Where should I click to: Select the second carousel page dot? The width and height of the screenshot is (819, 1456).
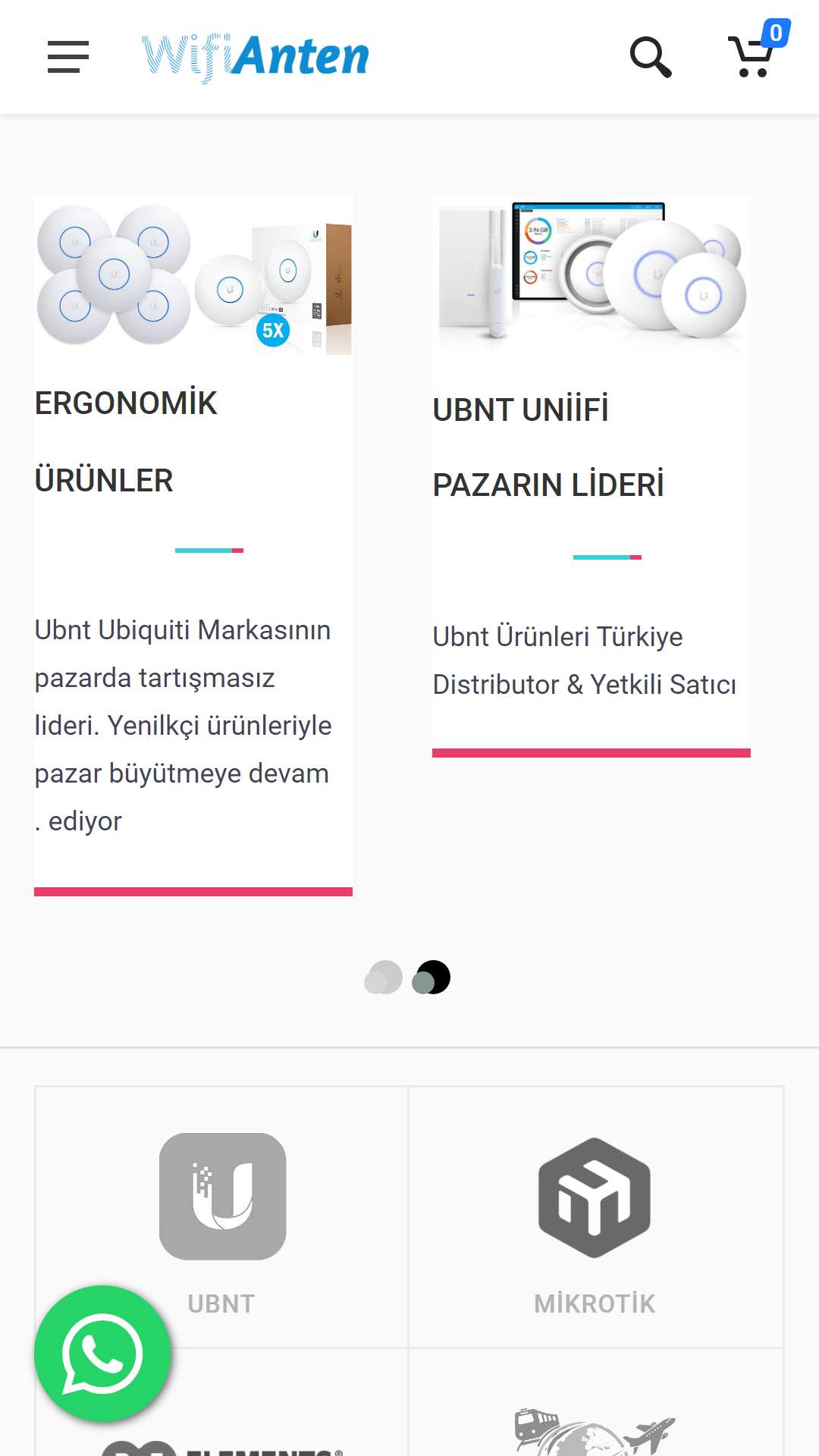[431, 977]
